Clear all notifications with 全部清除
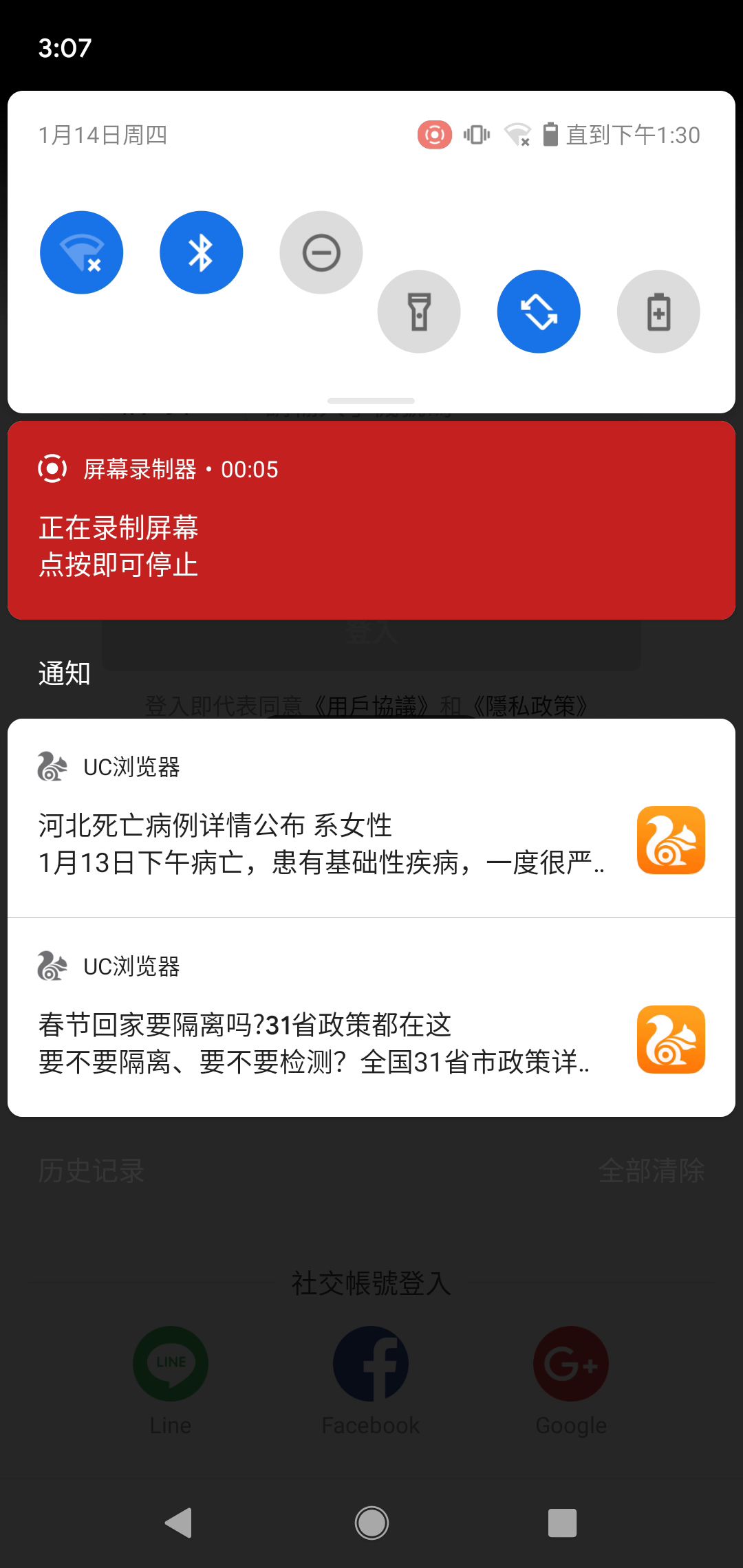Viewport: 743px width, 1568px height. click(x=651, y=1170)
